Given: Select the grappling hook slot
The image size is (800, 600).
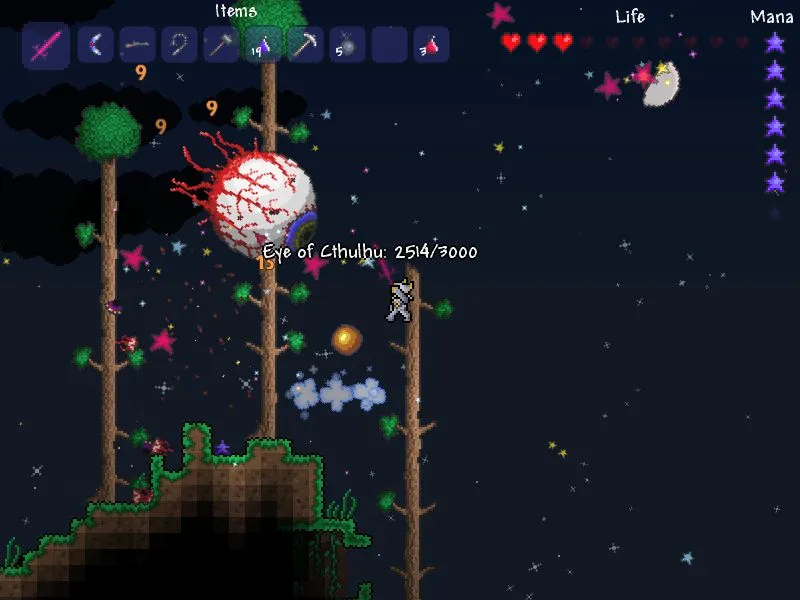Looking at the screenshot, I should coord(179,45).
